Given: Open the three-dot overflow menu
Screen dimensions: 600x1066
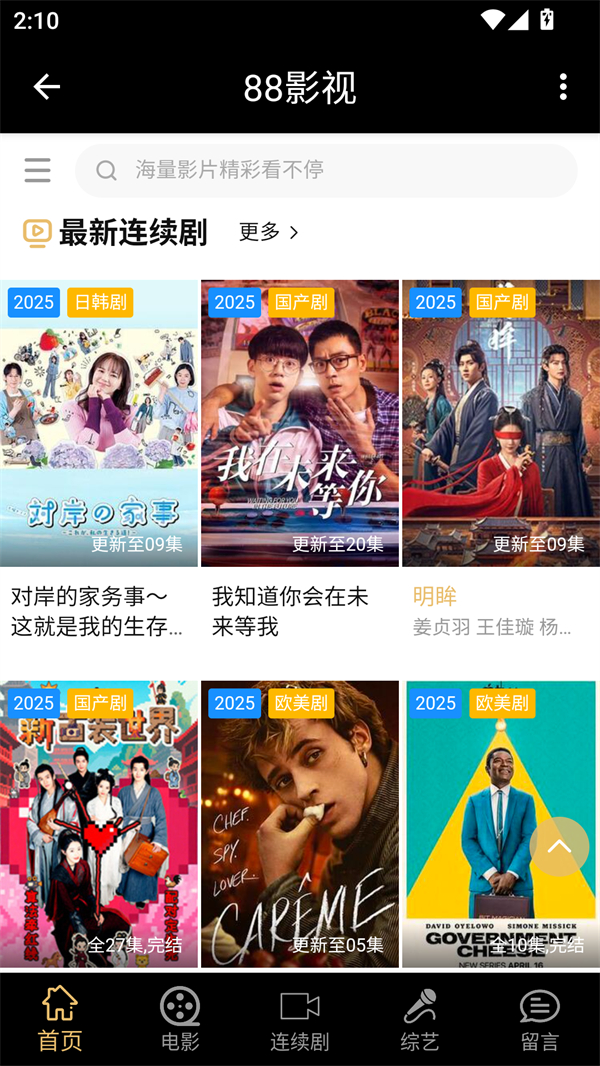Looking at the screenshot, I should [563, 87].
